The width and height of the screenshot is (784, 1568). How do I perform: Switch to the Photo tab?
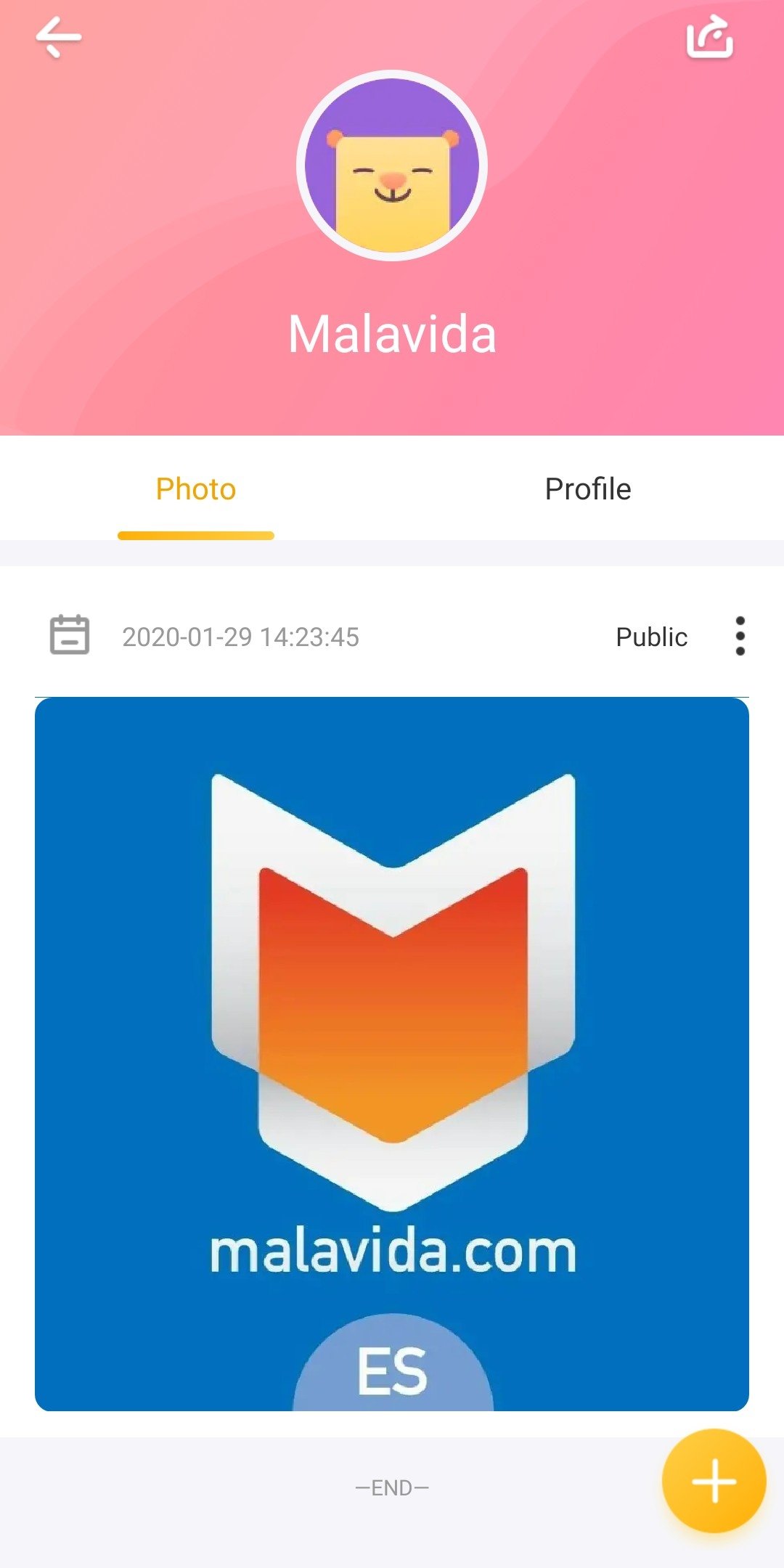coord(196,489)
